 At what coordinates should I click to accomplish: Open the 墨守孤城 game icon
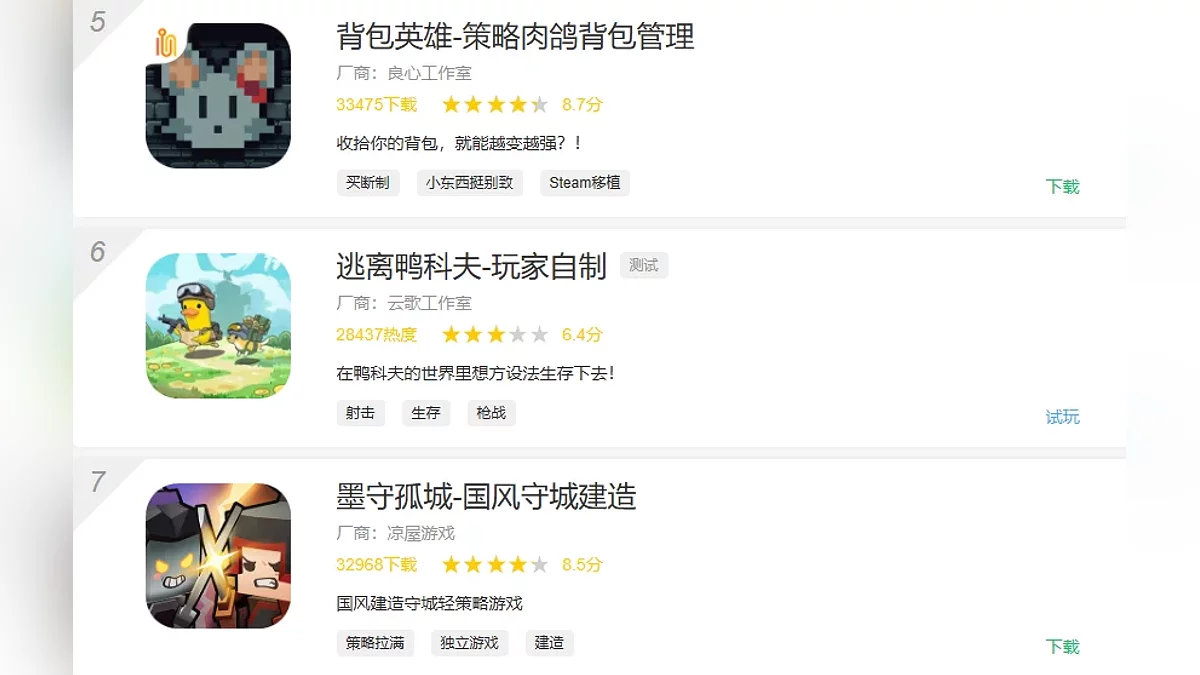(x=218, y=556)
